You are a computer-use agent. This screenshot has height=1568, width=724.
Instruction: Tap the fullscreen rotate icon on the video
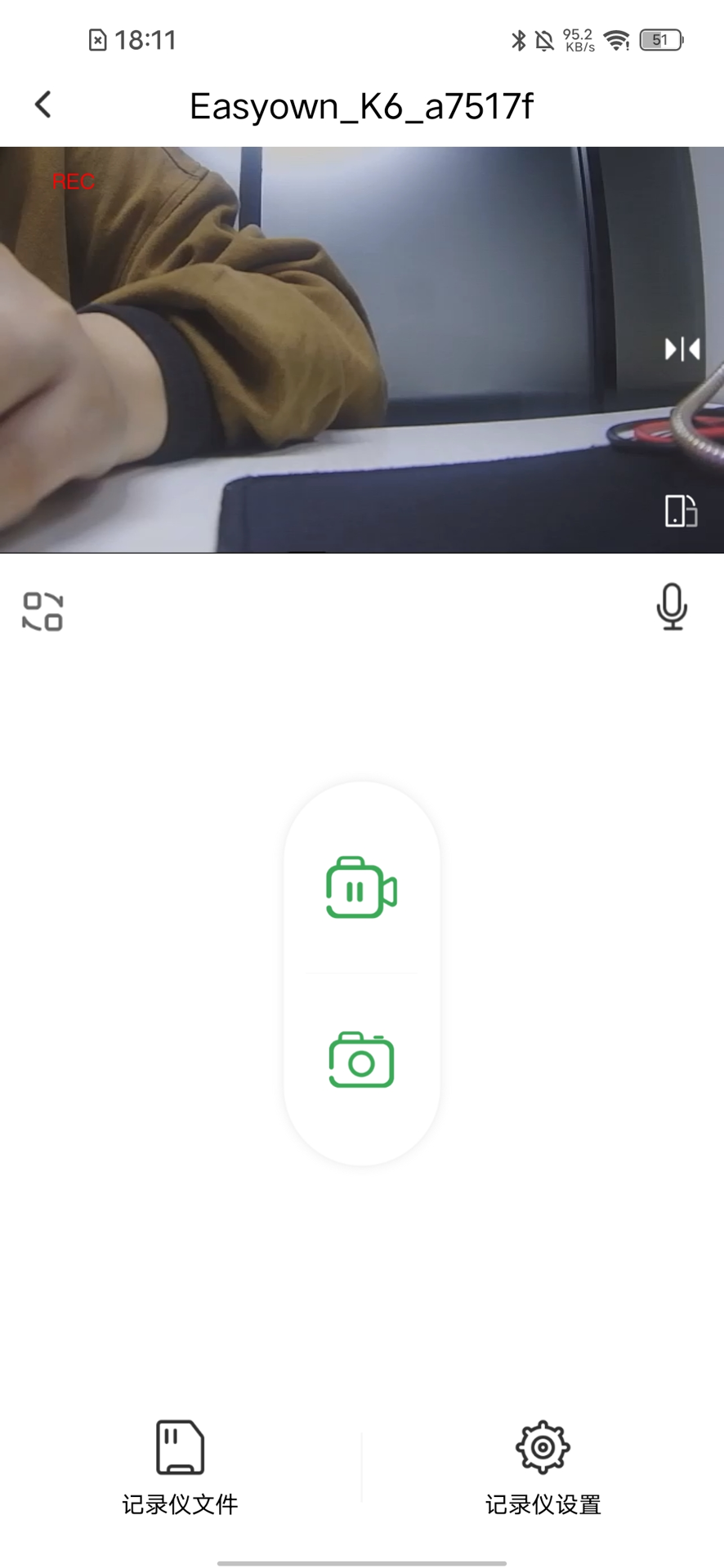681,510
